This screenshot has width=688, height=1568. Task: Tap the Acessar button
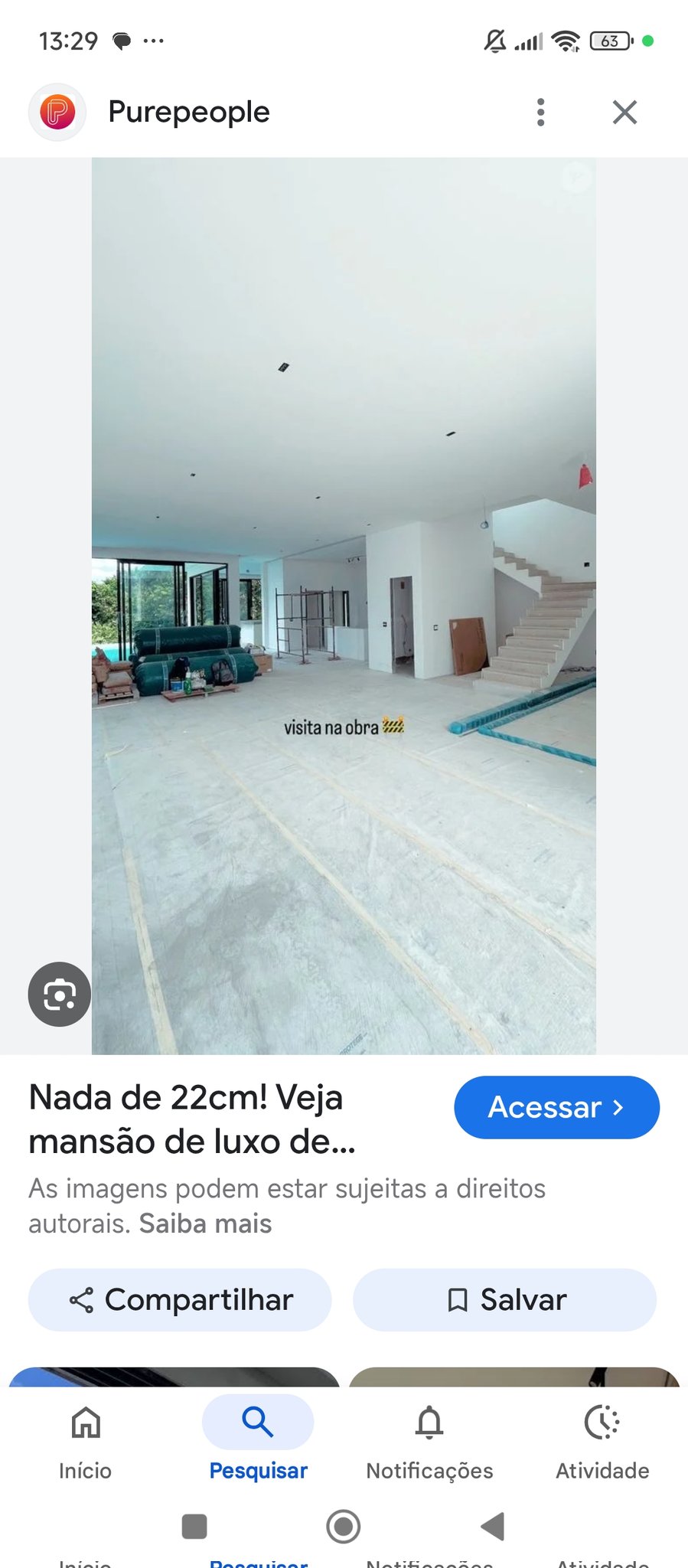pyautogui.click(x=556, y=1107)
